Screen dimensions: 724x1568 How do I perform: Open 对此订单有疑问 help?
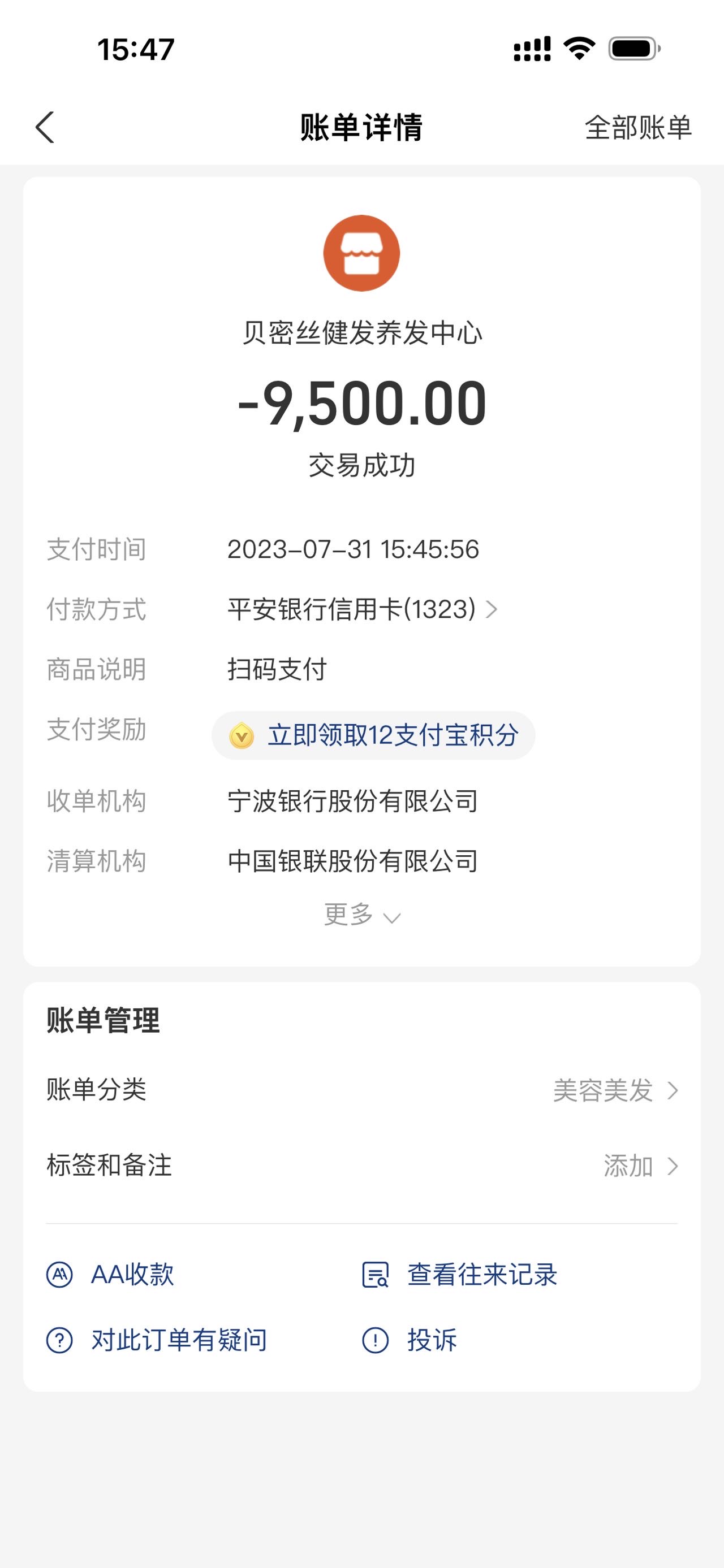click(x=157, y=1340)
